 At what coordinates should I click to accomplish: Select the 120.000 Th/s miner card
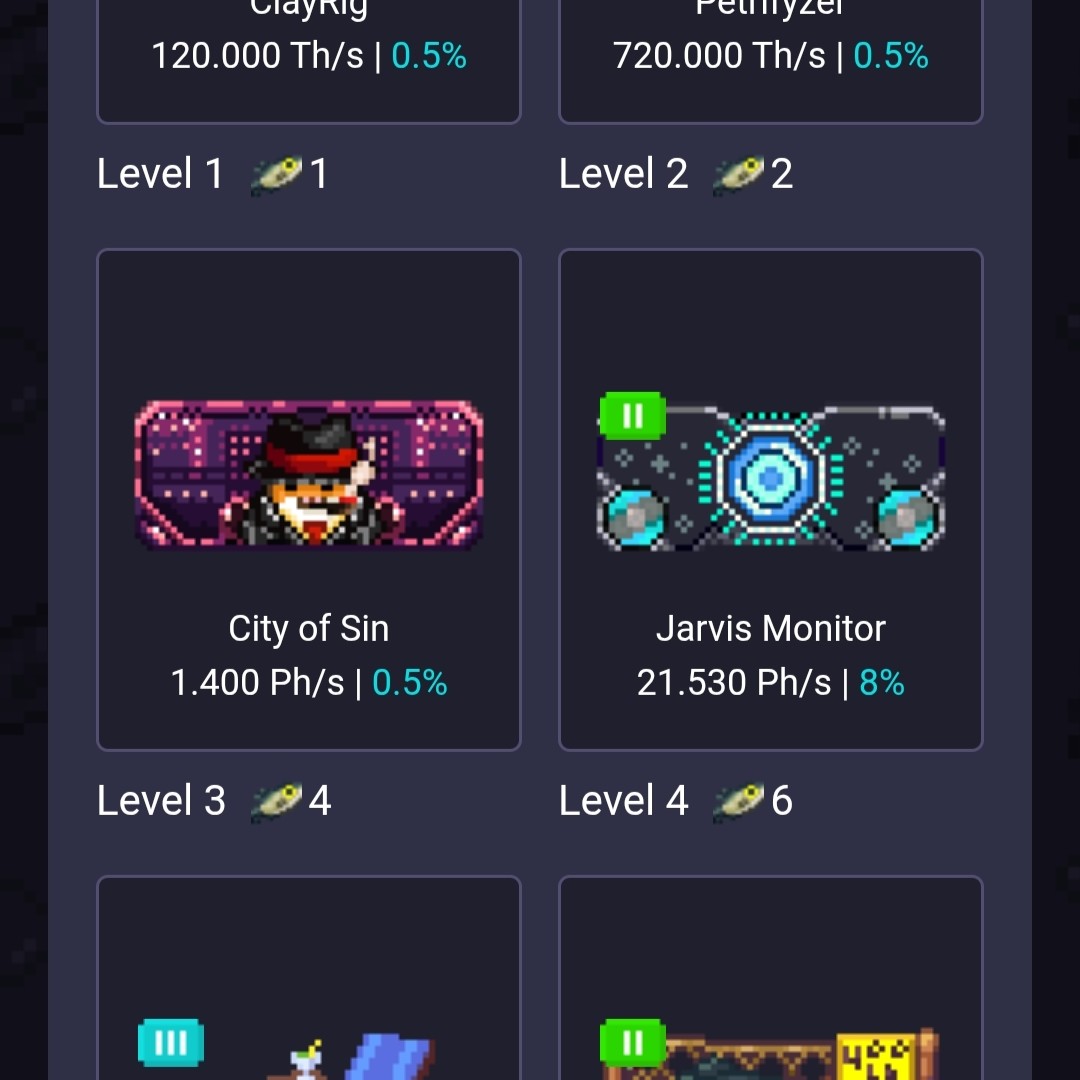pyautogui.click(x=309, y=61)
